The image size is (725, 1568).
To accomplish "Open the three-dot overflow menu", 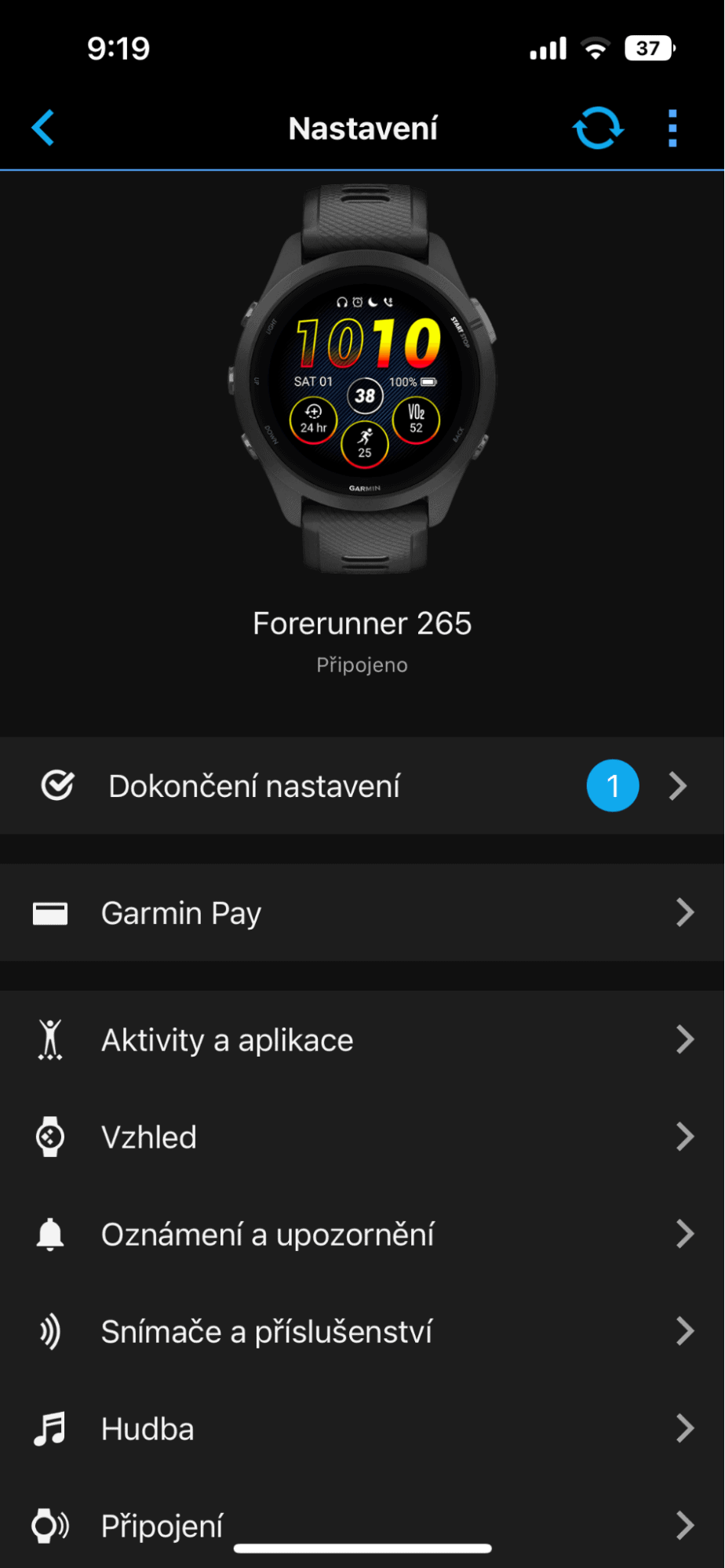I will [672, 128].
